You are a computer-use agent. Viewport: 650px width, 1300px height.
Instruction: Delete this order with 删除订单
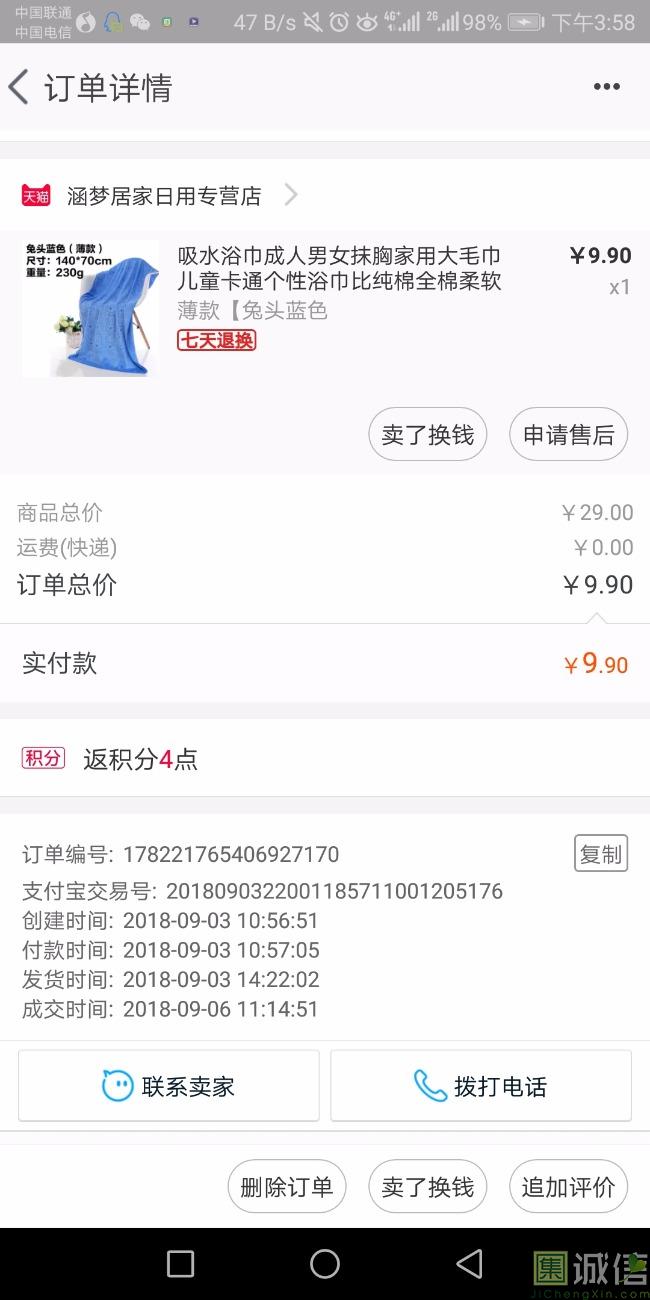click(287, 1187)
